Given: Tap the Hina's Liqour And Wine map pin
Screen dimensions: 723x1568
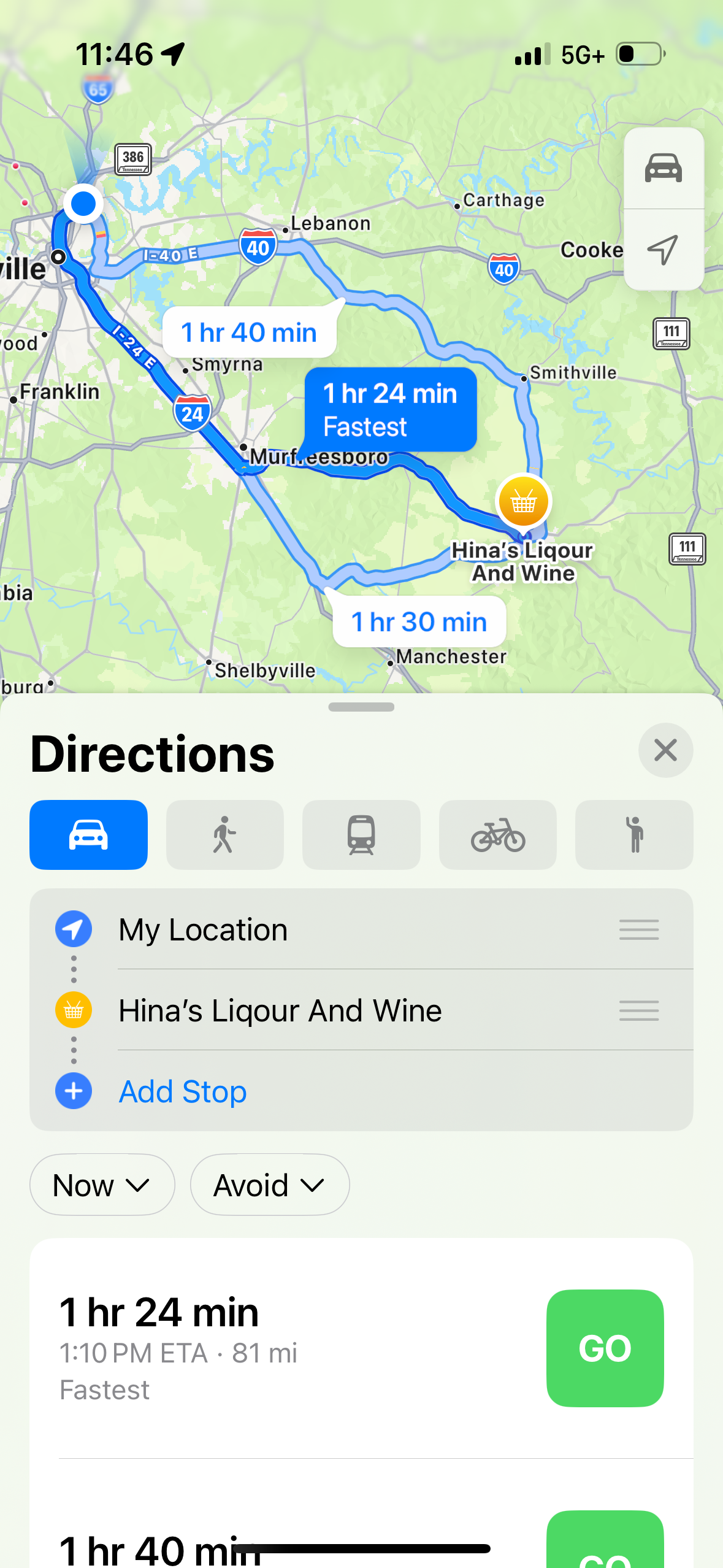Looking at the screenshot, I should click(523, 502).
